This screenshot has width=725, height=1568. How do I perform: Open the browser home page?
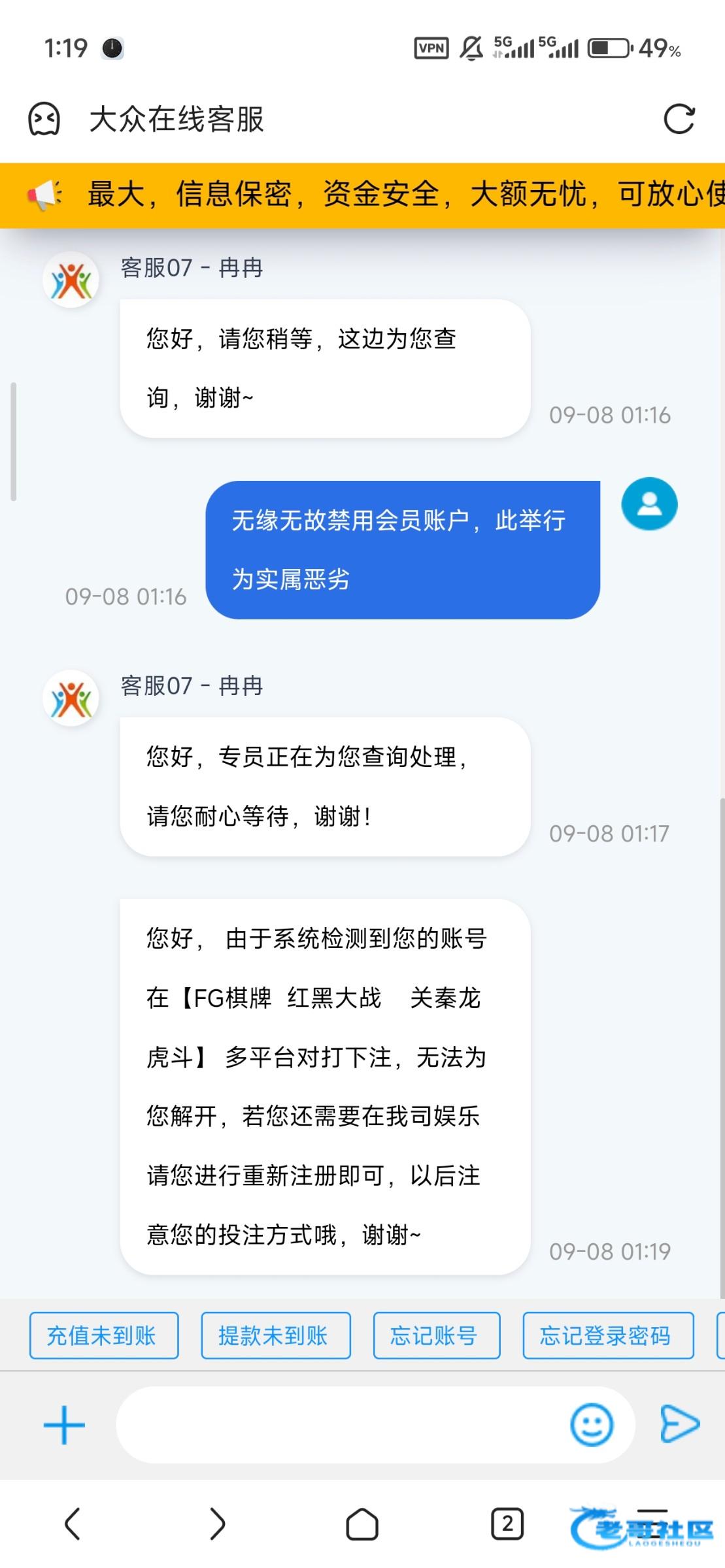pos(362,1524)
